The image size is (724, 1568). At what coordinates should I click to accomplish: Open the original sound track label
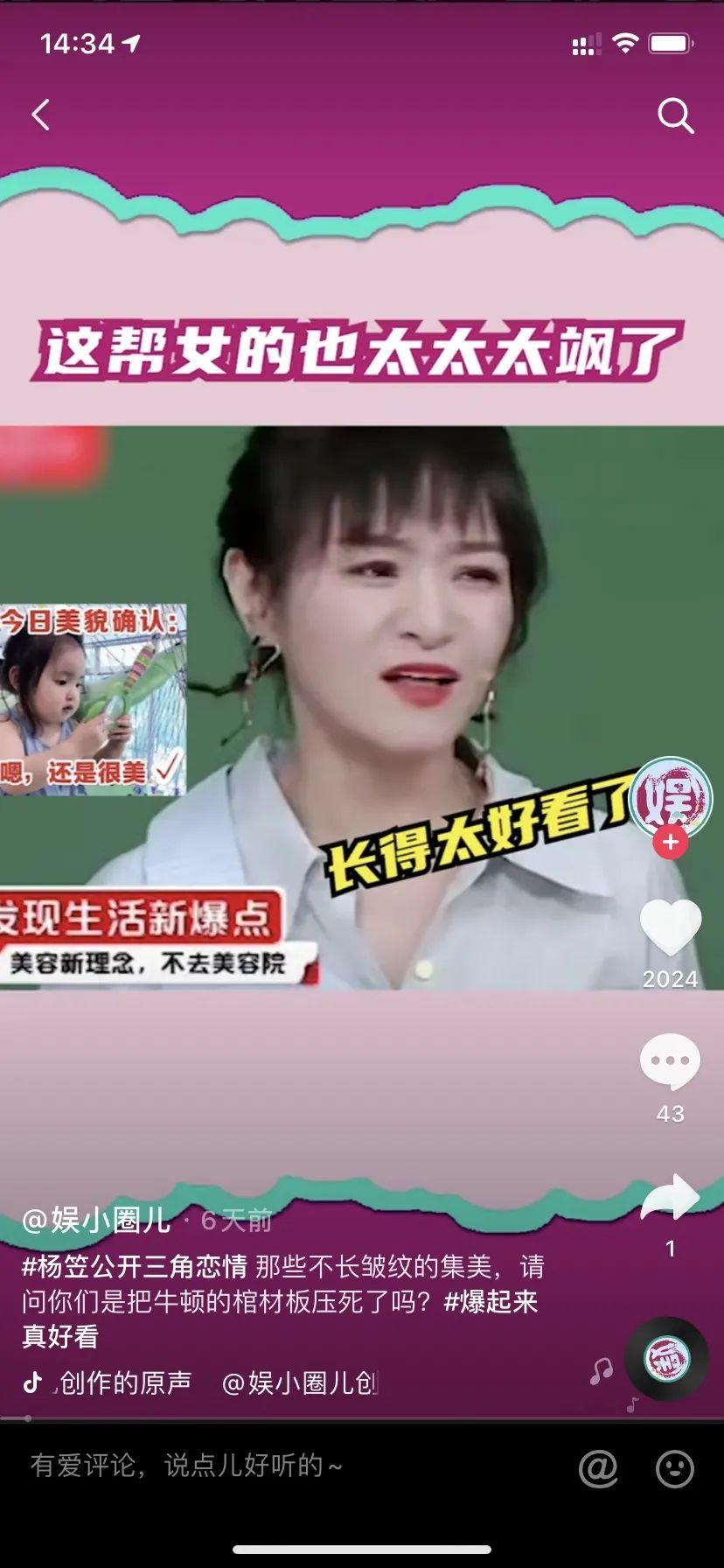[x=122, y=1382]
